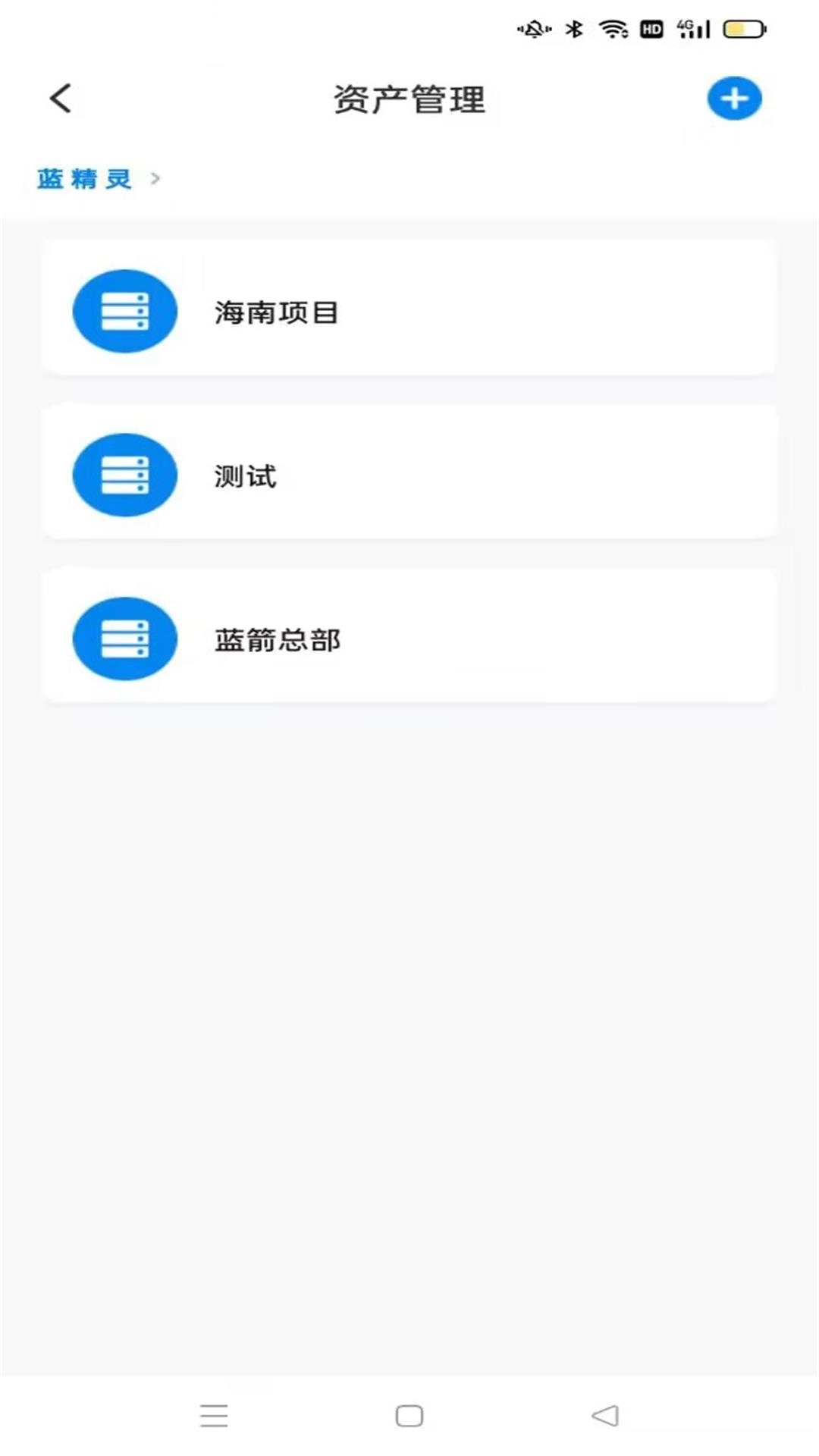Tap the system back navigation triangle
Viewport: 819px width, 1456px height.
[x=604, y=1415]
